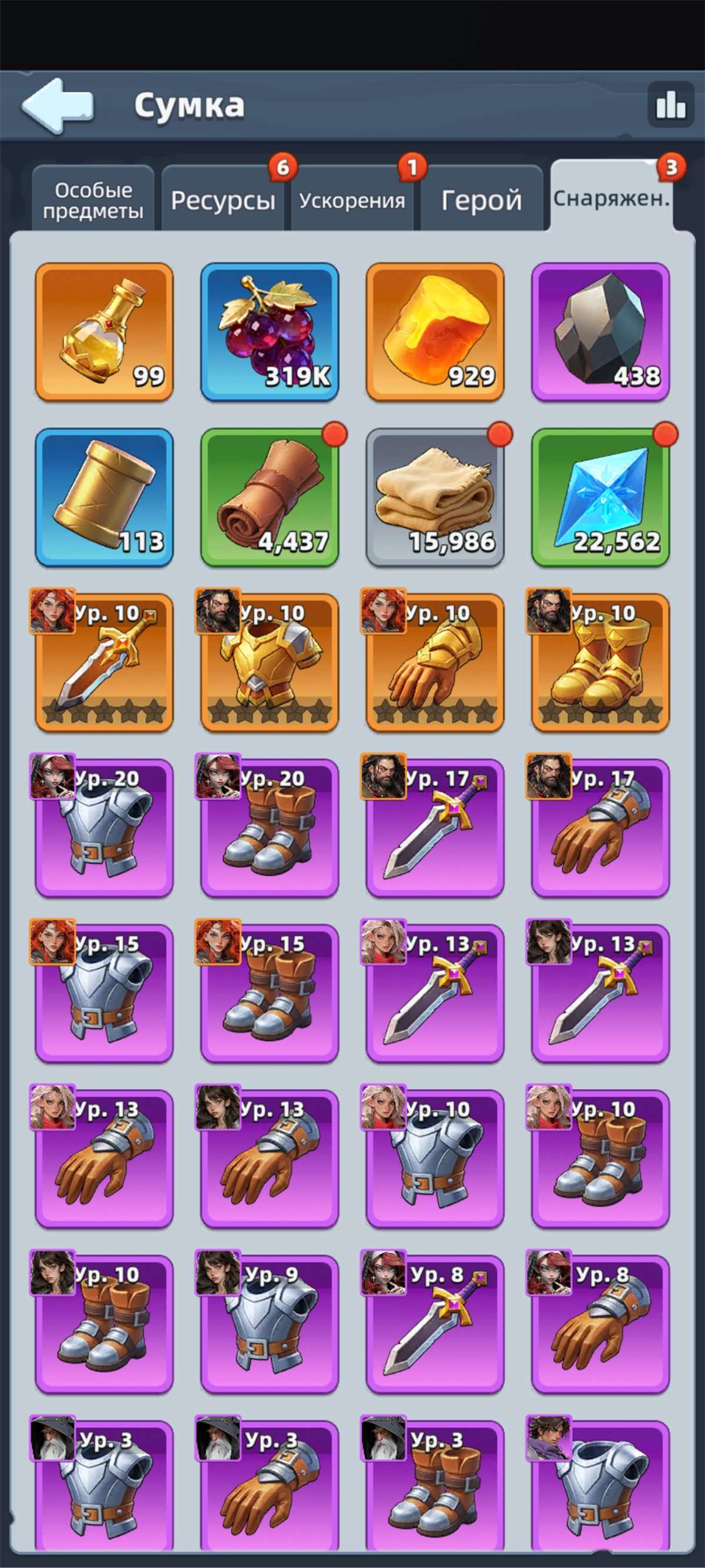The height and width of the screenshot is (1568, 705).
Task: Select the Ускорения tab
Action: [352, 200]
